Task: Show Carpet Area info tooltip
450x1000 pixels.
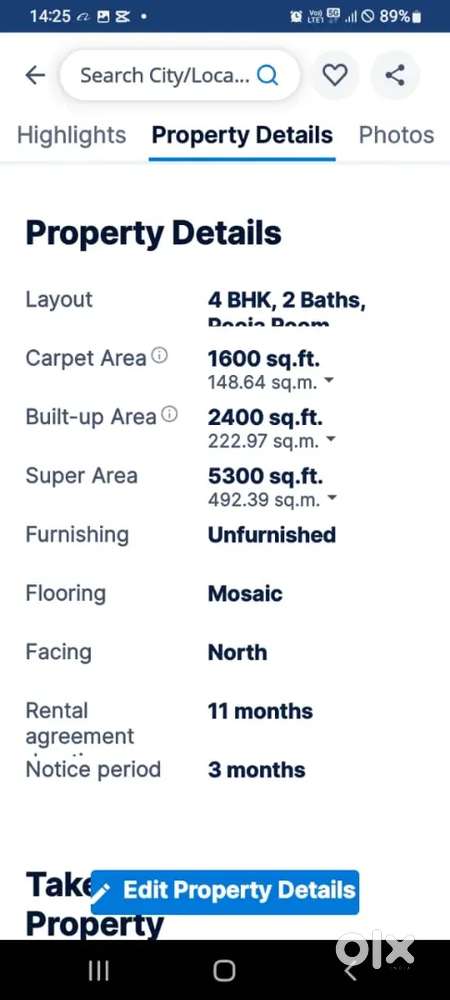Action: [x=159, y=355]
